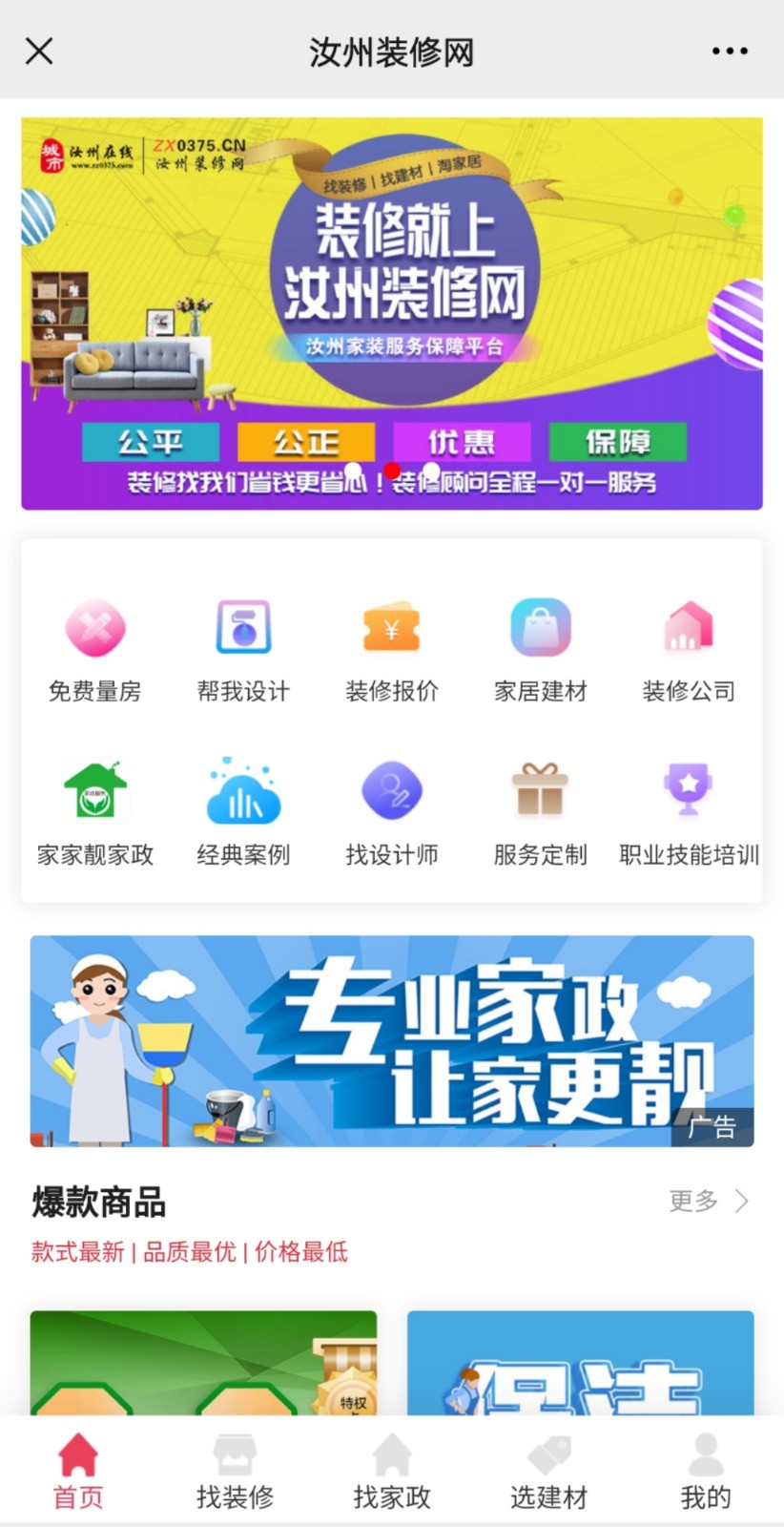Select 帮我设计
This screenshot has height=1527, width=784.
pos(243,649)
